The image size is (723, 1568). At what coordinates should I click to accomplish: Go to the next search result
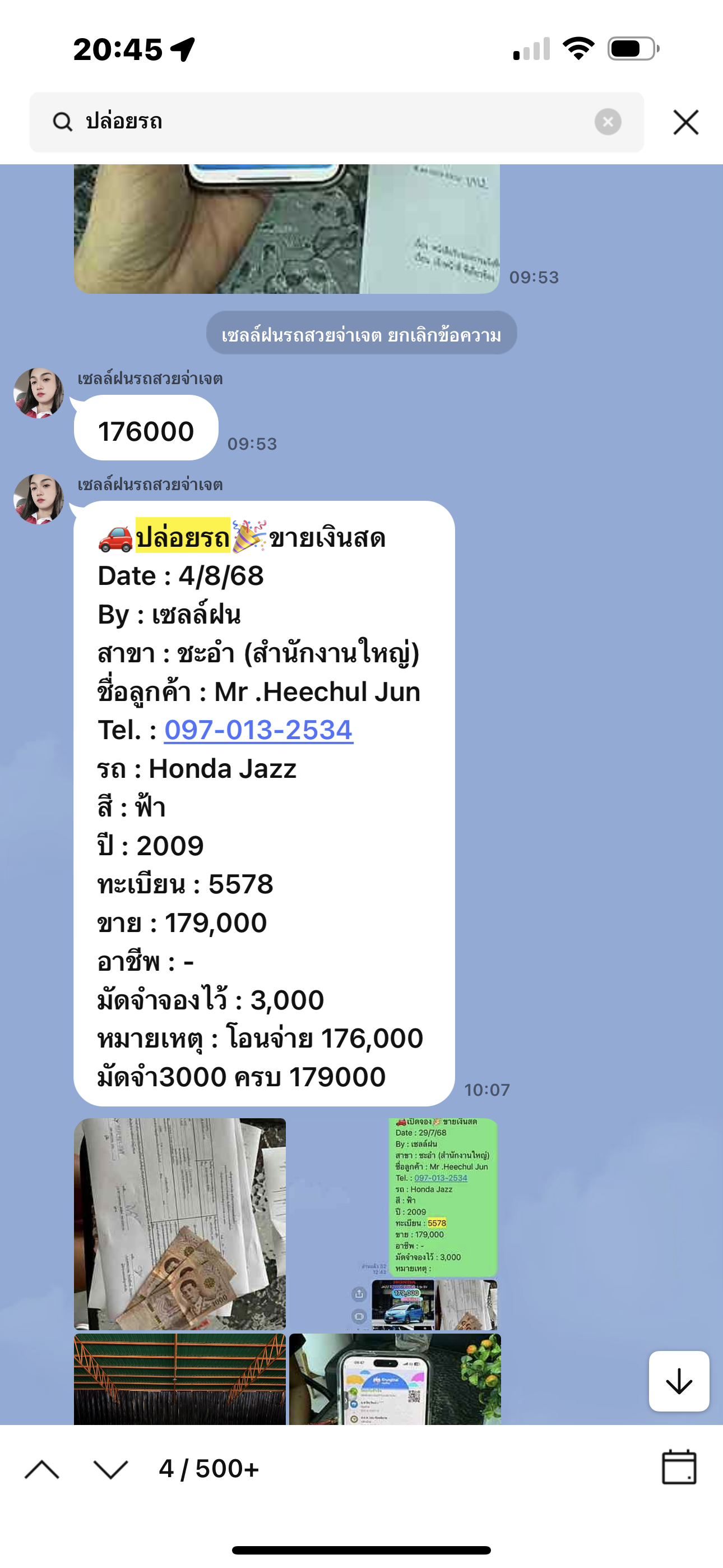coord(111,1469)
